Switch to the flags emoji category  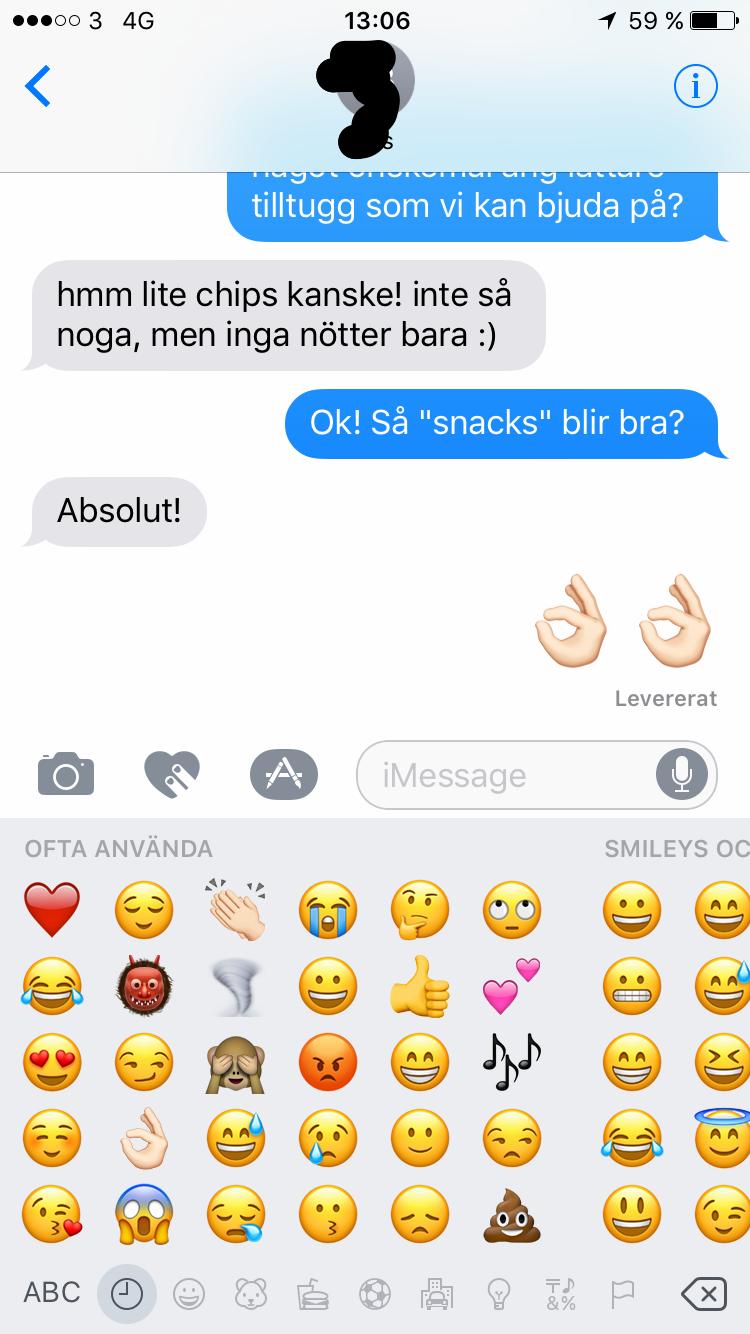[x=620, y=1294]
